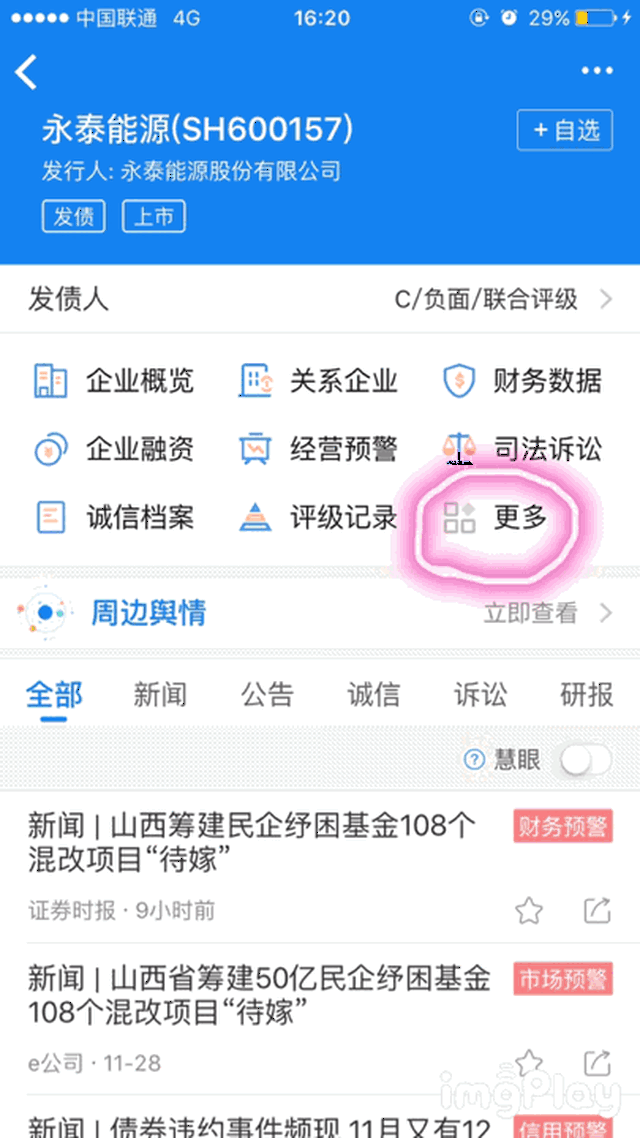Viewport: 640px width, 1138px height.
Task: Open 诚信档案
Action: click(114, 517)
